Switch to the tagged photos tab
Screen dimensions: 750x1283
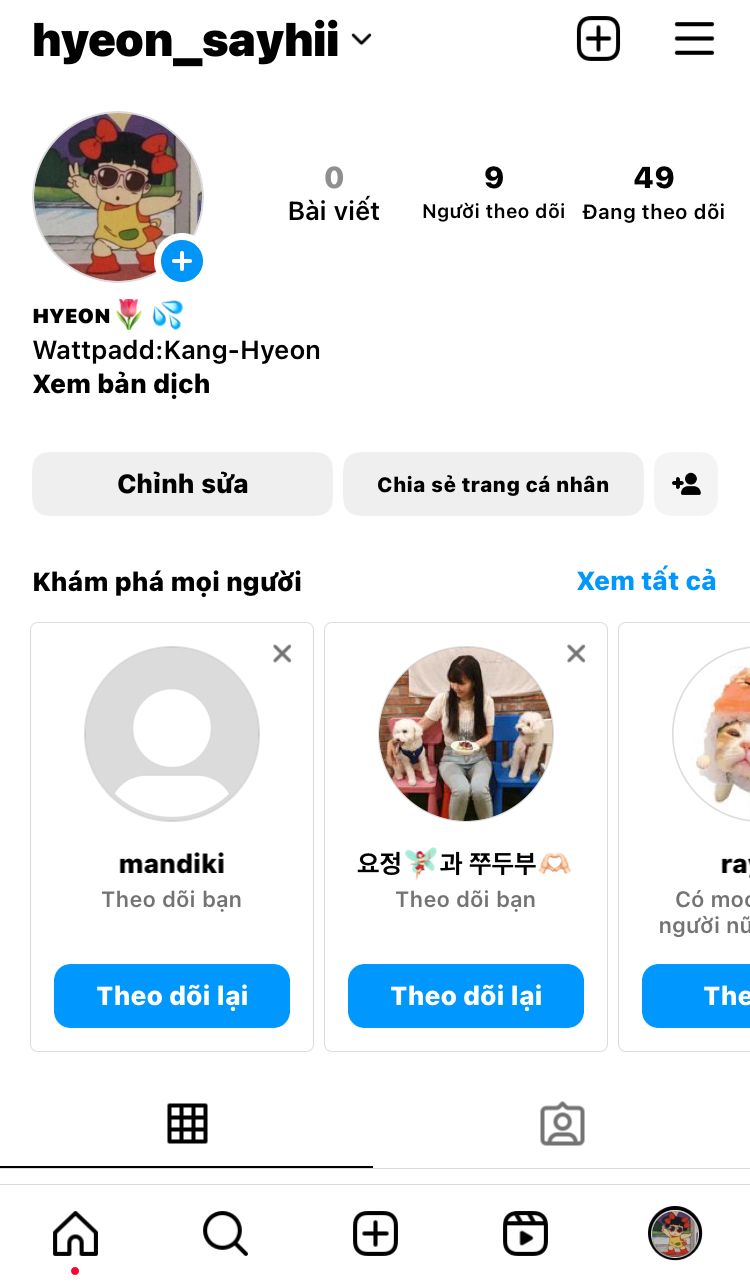point(562,1124)
